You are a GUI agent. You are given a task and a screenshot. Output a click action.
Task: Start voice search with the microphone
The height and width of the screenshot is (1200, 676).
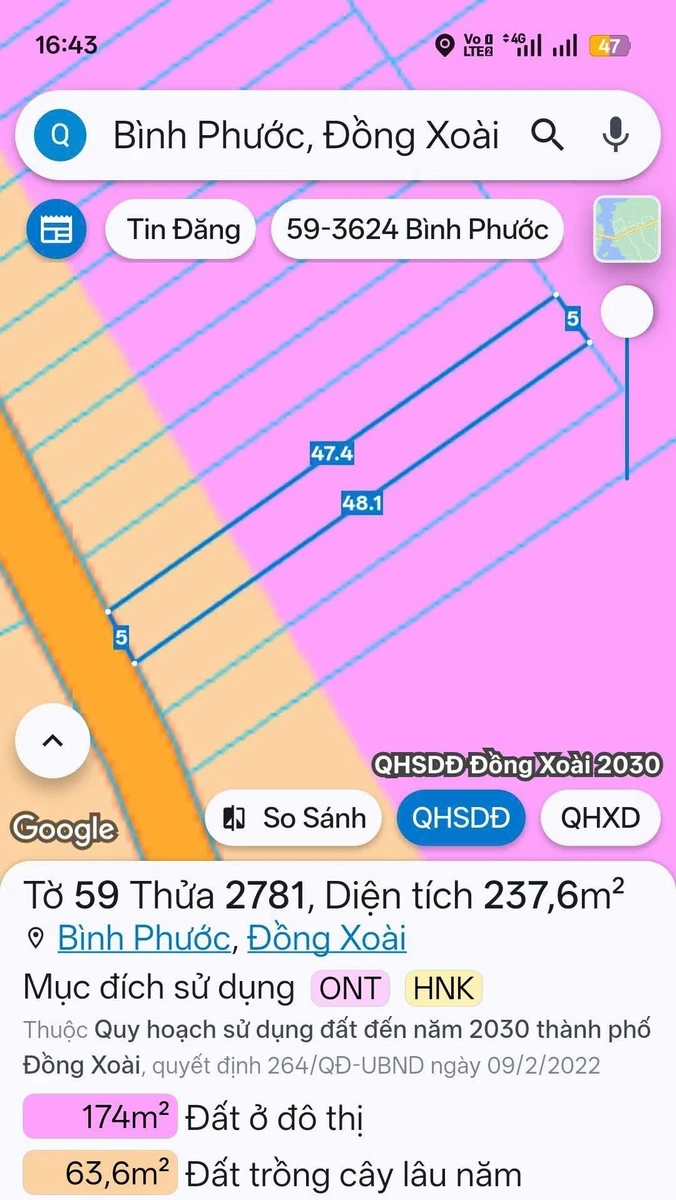pyautogui.click(x=616, y=134)
